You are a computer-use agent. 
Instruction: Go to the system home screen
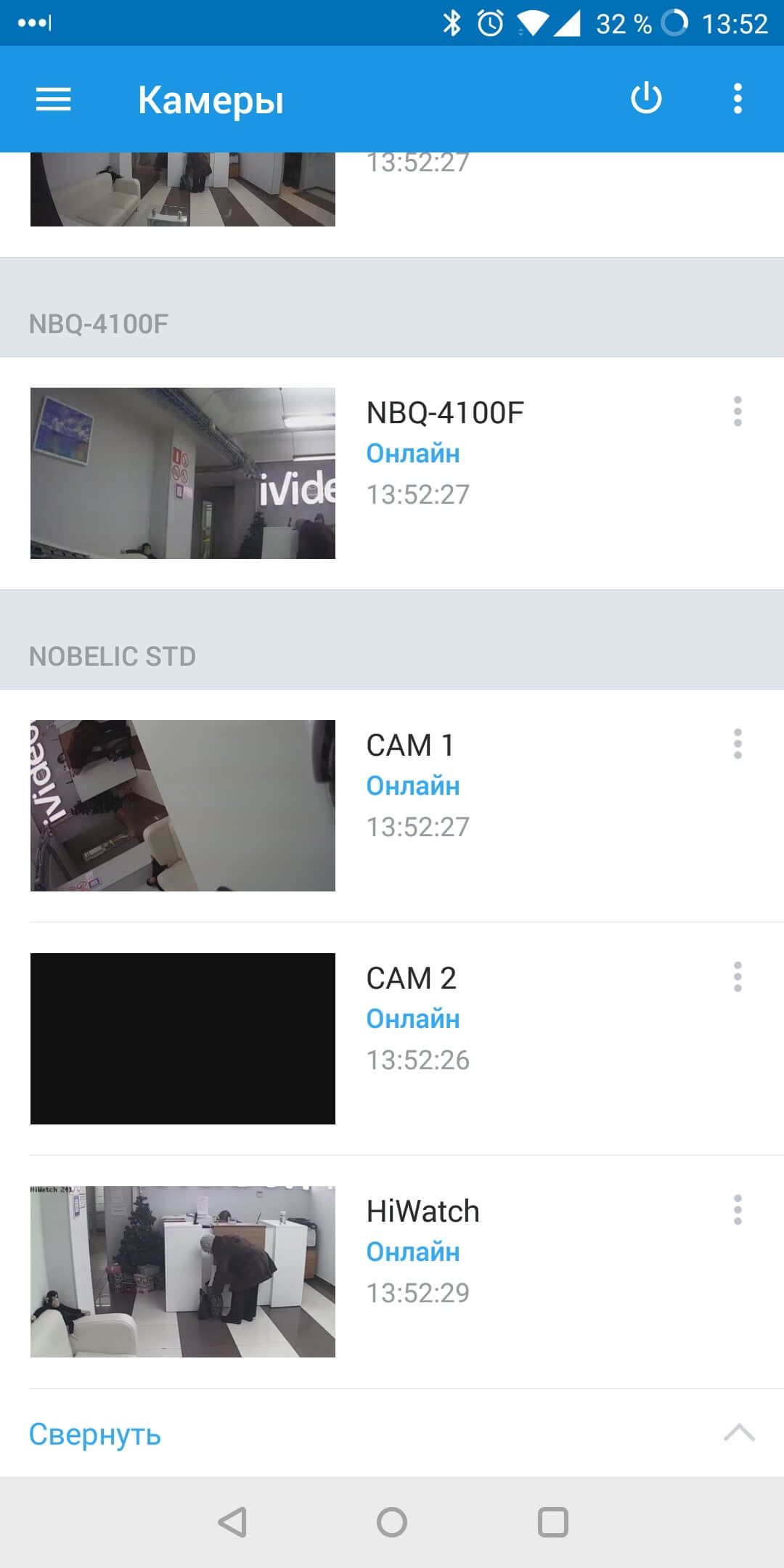click(x=392, y=1522)
